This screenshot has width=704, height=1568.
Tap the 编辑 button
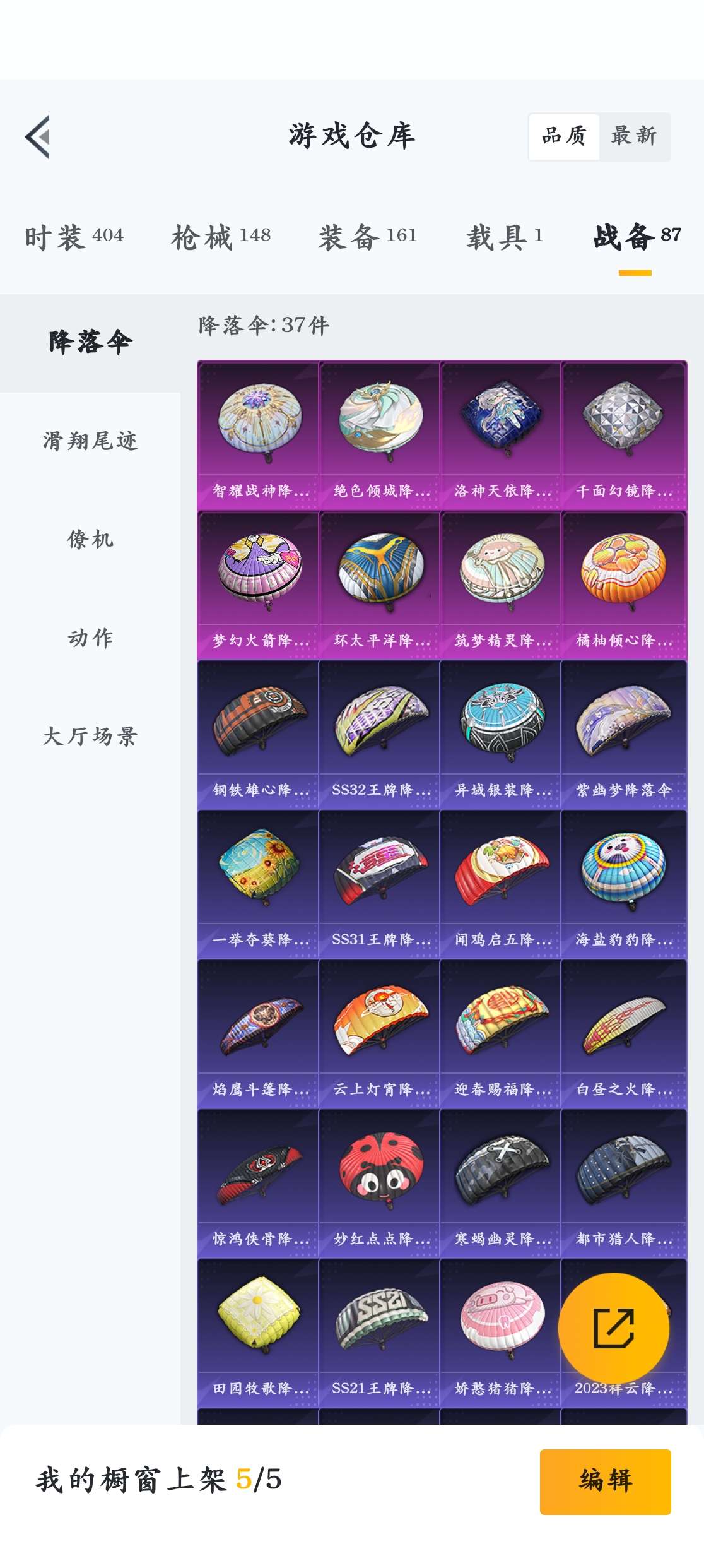tap(605, 1481)
